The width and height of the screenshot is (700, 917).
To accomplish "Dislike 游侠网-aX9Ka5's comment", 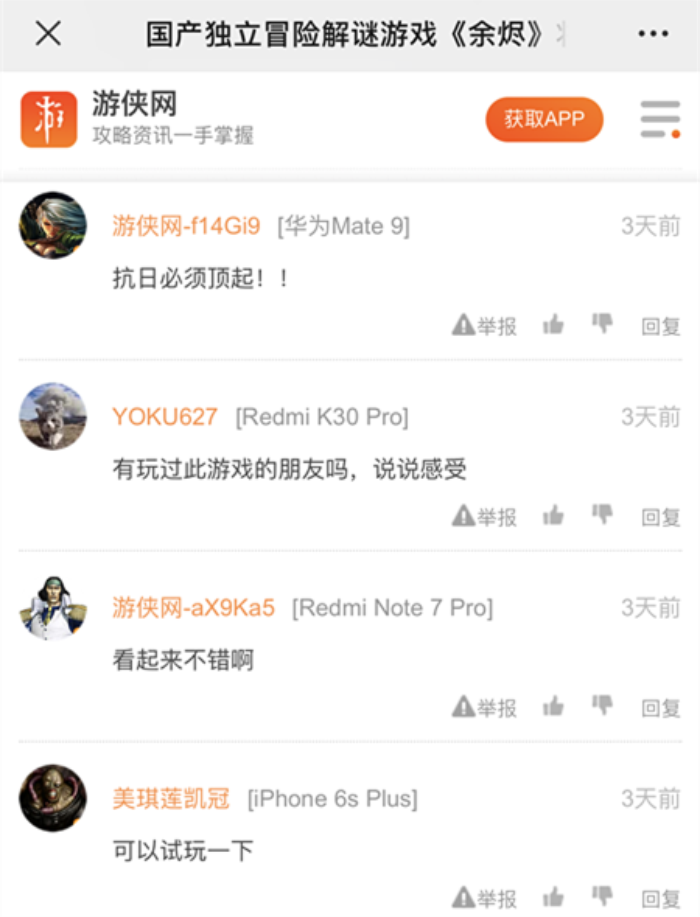I will pos(602,705).
